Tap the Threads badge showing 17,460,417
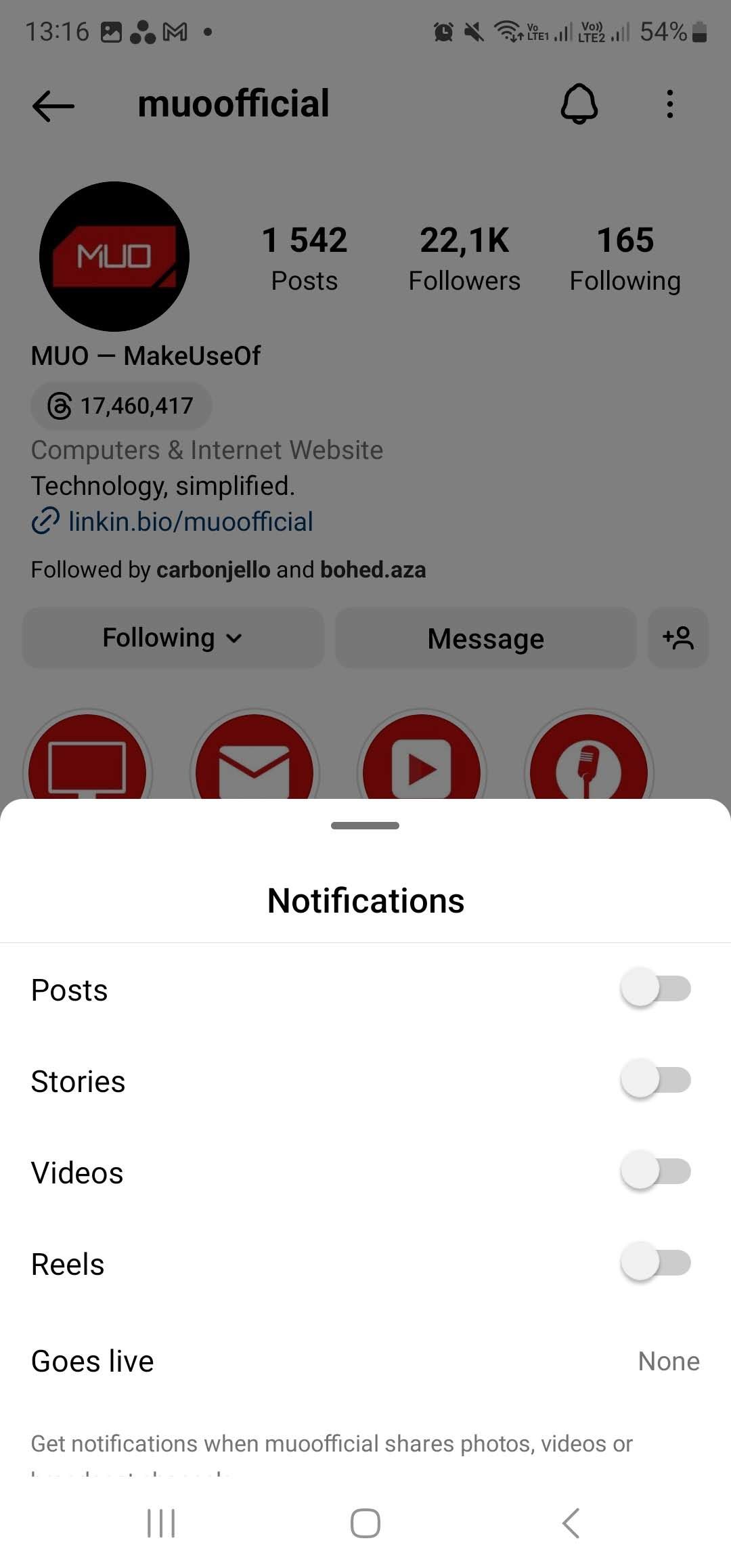 coord(121,405)
